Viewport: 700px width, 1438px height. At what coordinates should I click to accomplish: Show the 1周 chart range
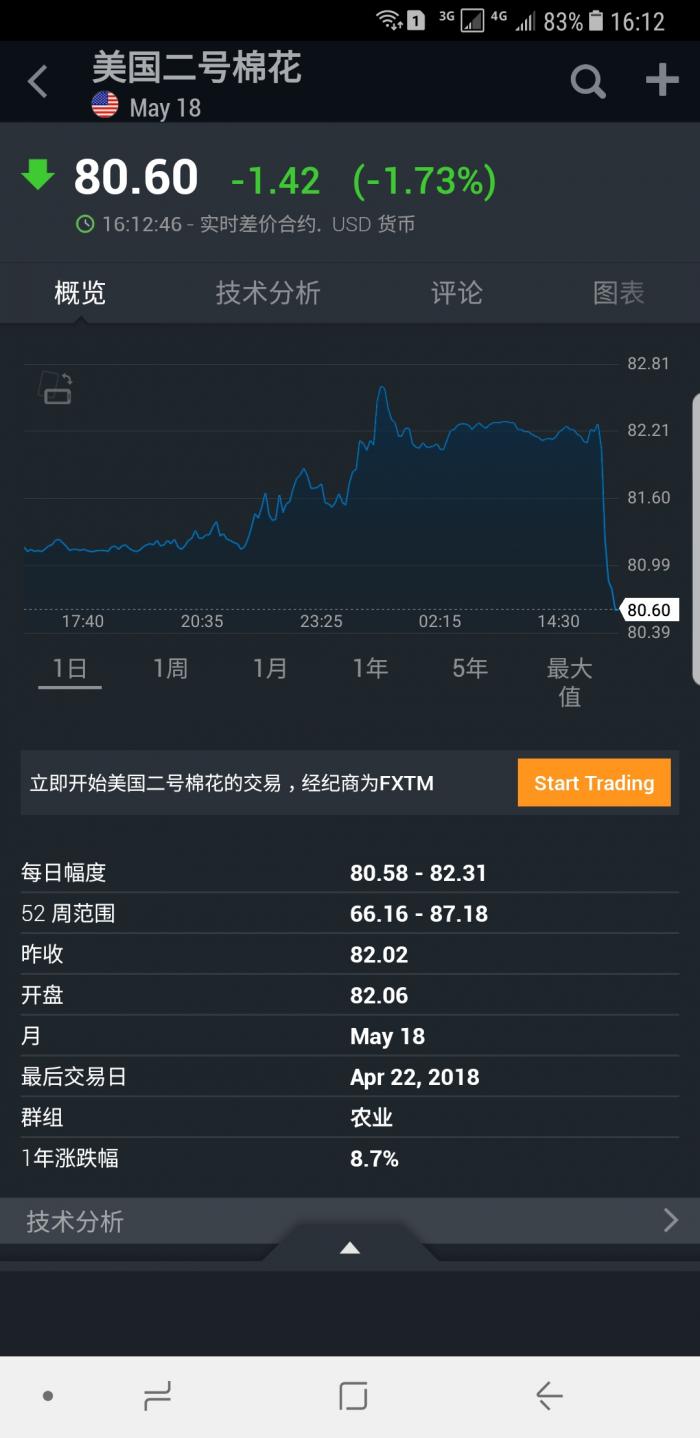click(170, 669)
